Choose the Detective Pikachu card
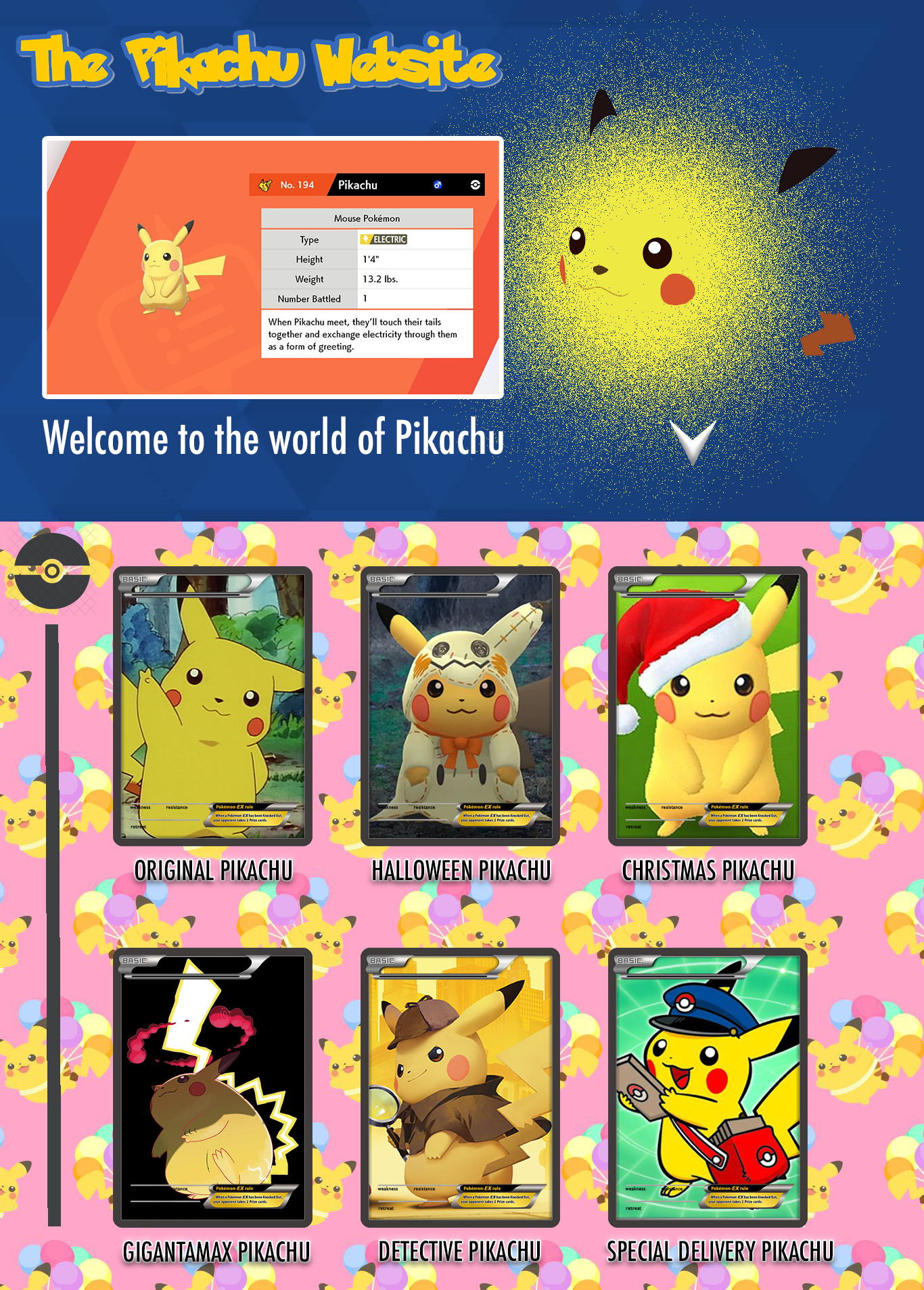This screenshot has height=1290, width=924. click(460, 1087)
